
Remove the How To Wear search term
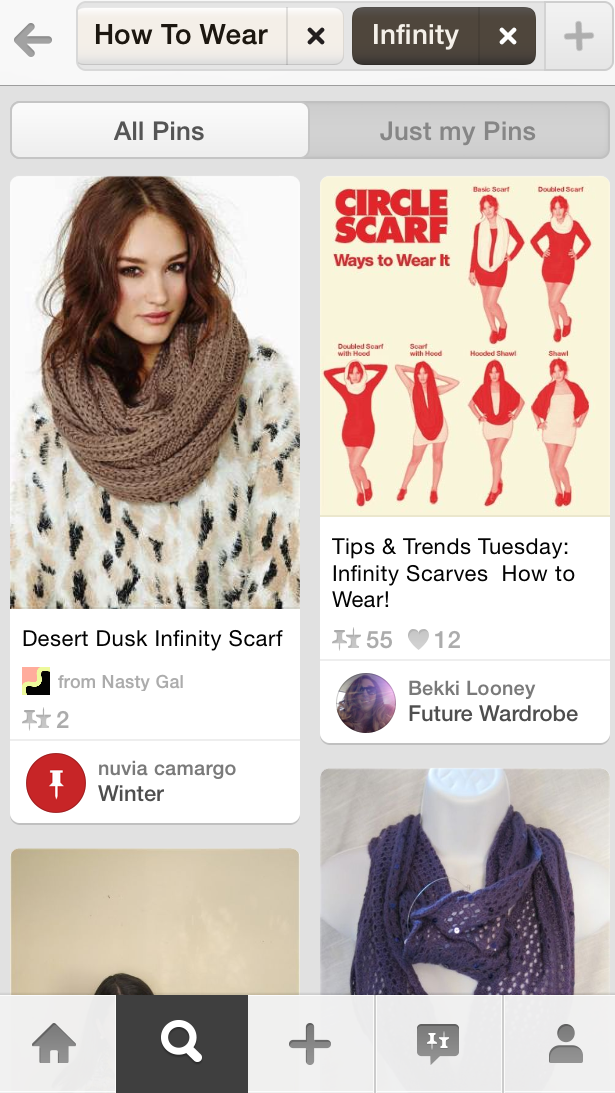point(315,37)
